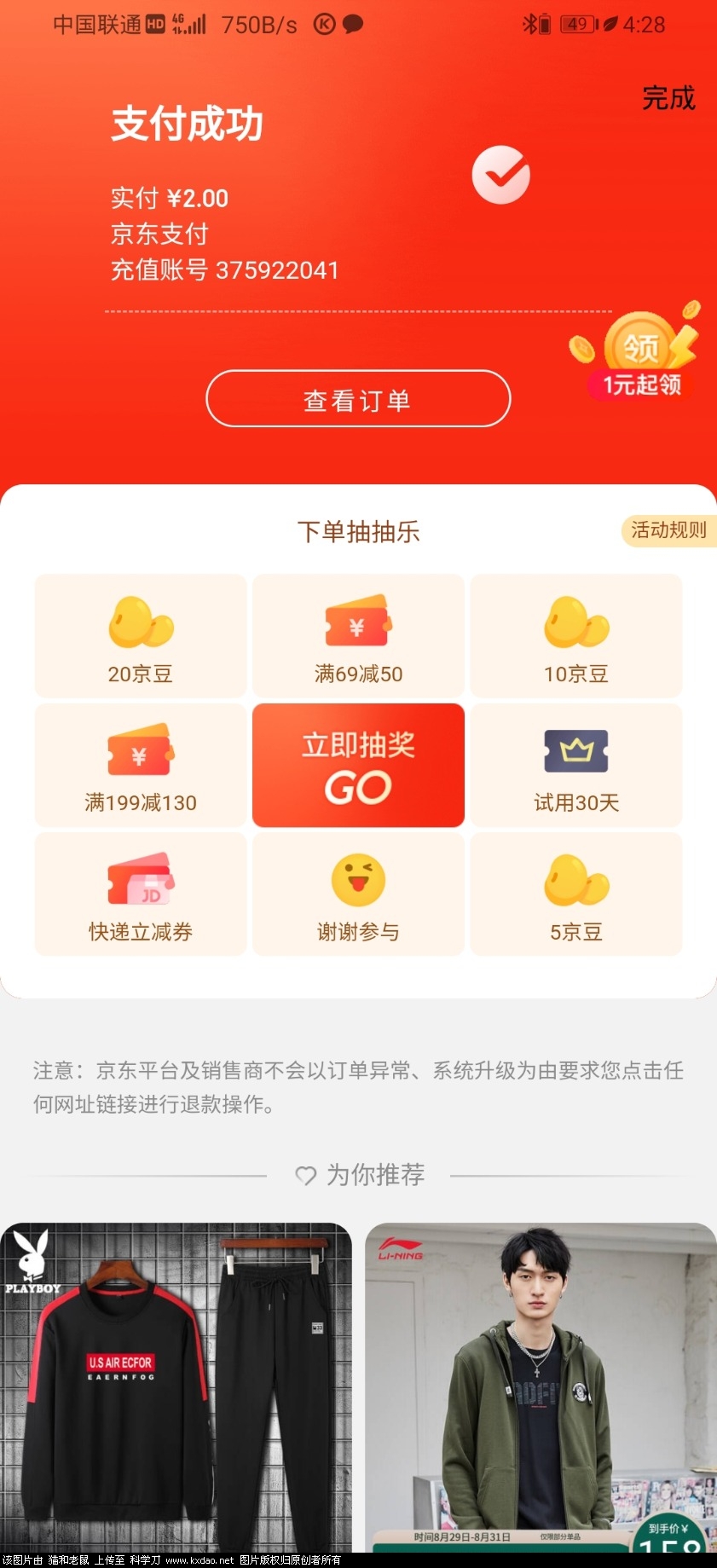Tap 完成 to finish

coord(668,100)
